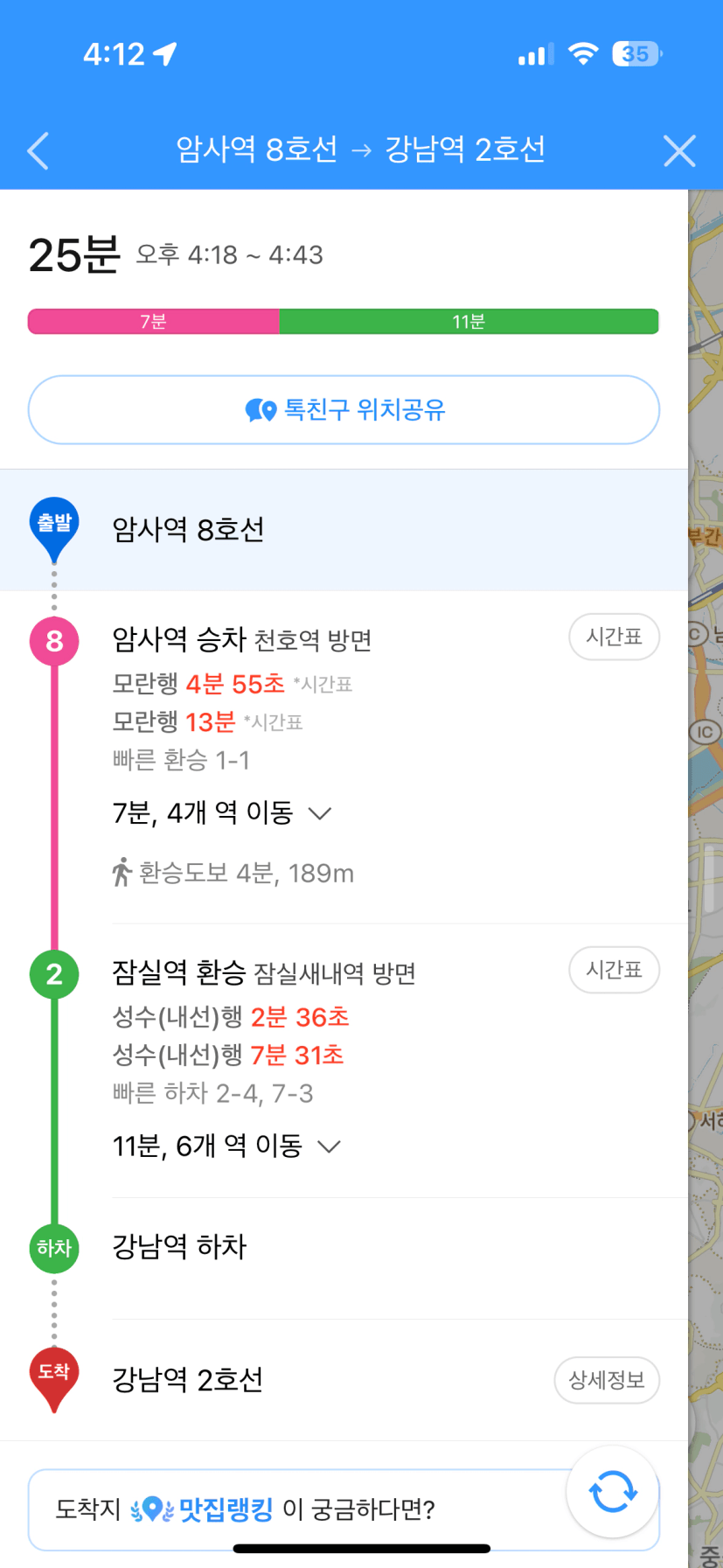Screen dimensions: 723x1568
Task: Select the 암사역 8호선 departure row
Action: point(344,530)
